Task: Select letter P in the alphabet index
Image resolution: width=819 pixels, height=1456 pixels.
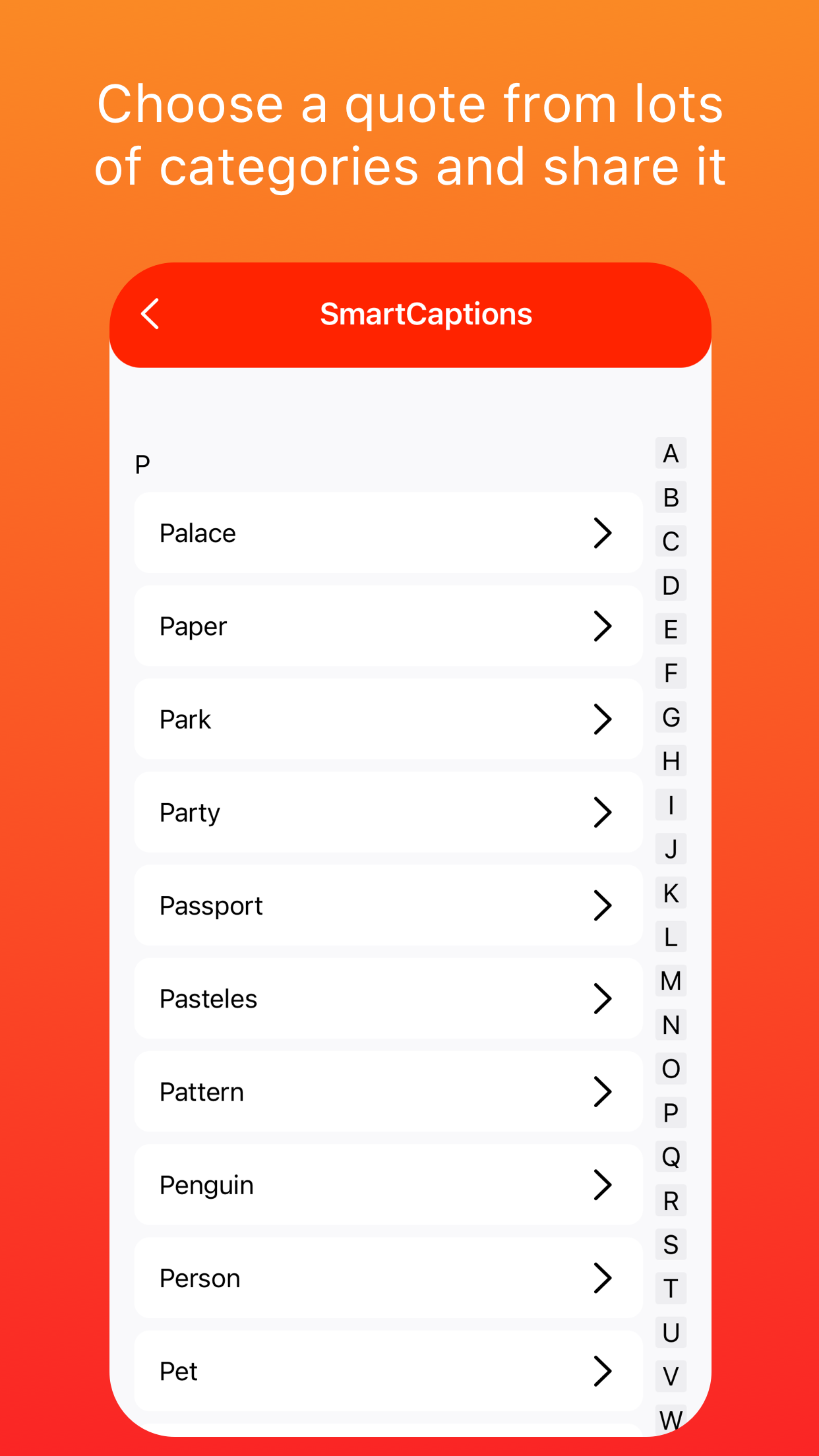Action: 671,1112
